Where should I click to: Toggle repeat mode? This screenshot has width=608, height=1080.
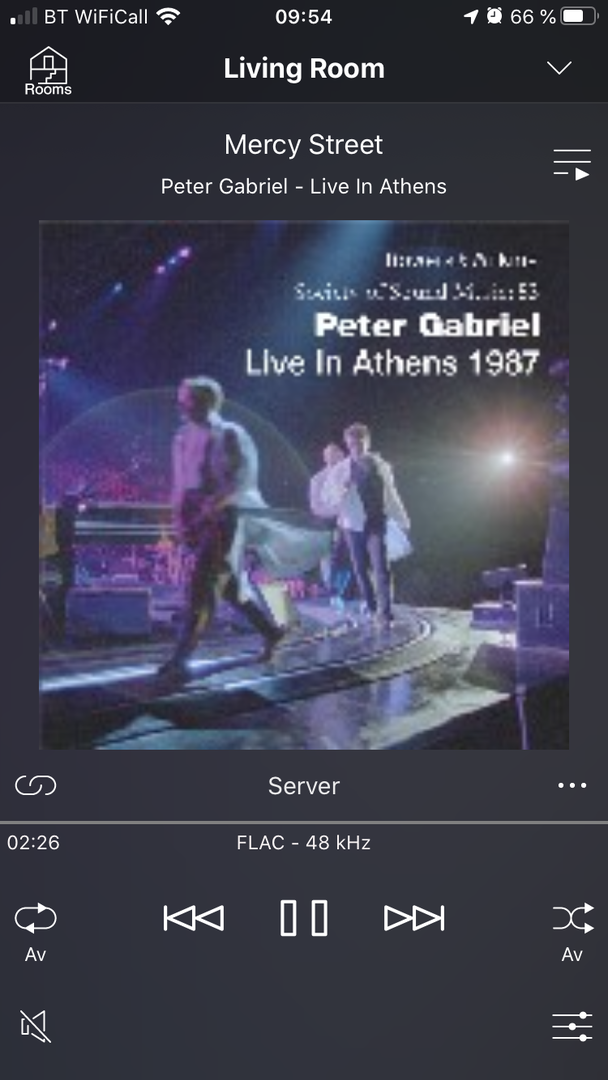click(35, 918)
